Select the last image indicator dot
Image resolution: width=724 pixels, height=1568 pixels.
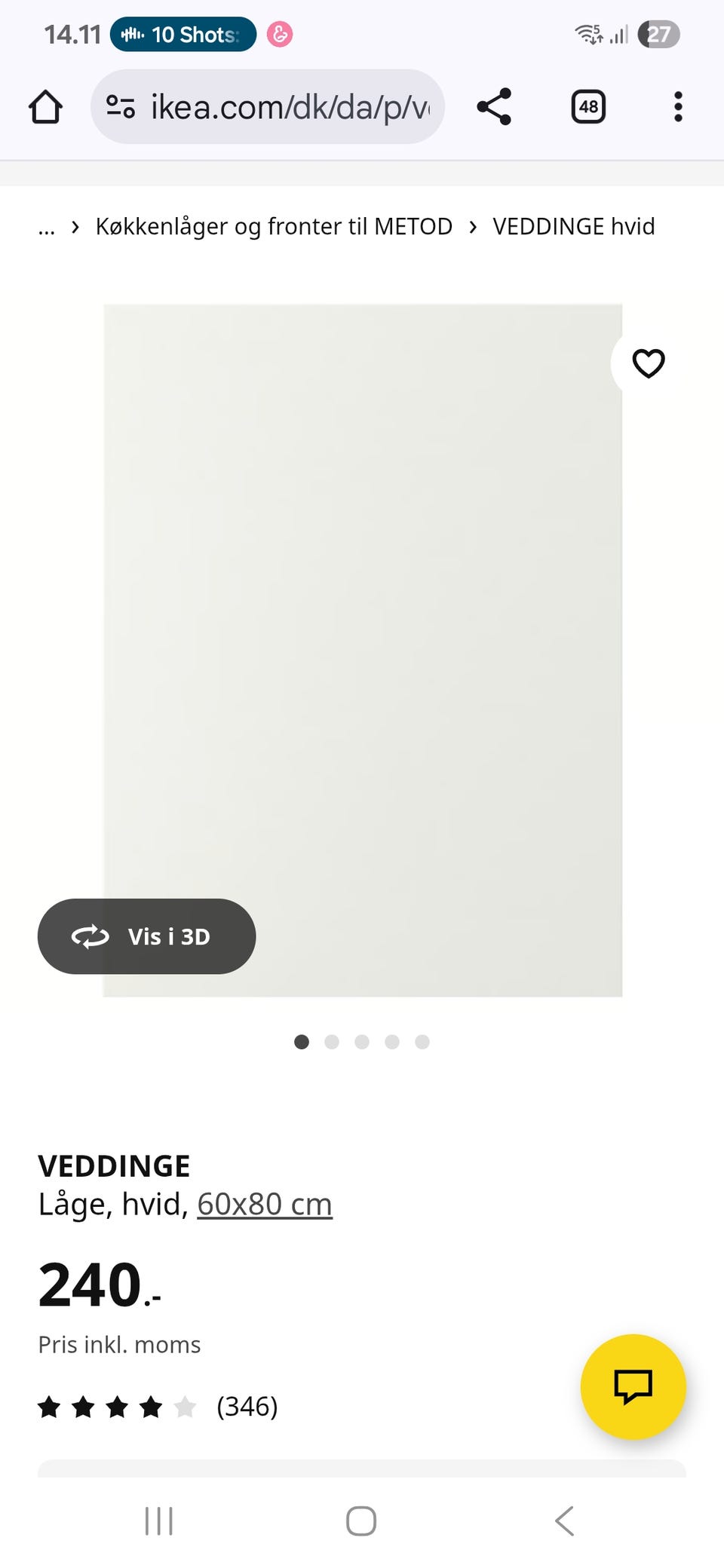(422, 1042)
